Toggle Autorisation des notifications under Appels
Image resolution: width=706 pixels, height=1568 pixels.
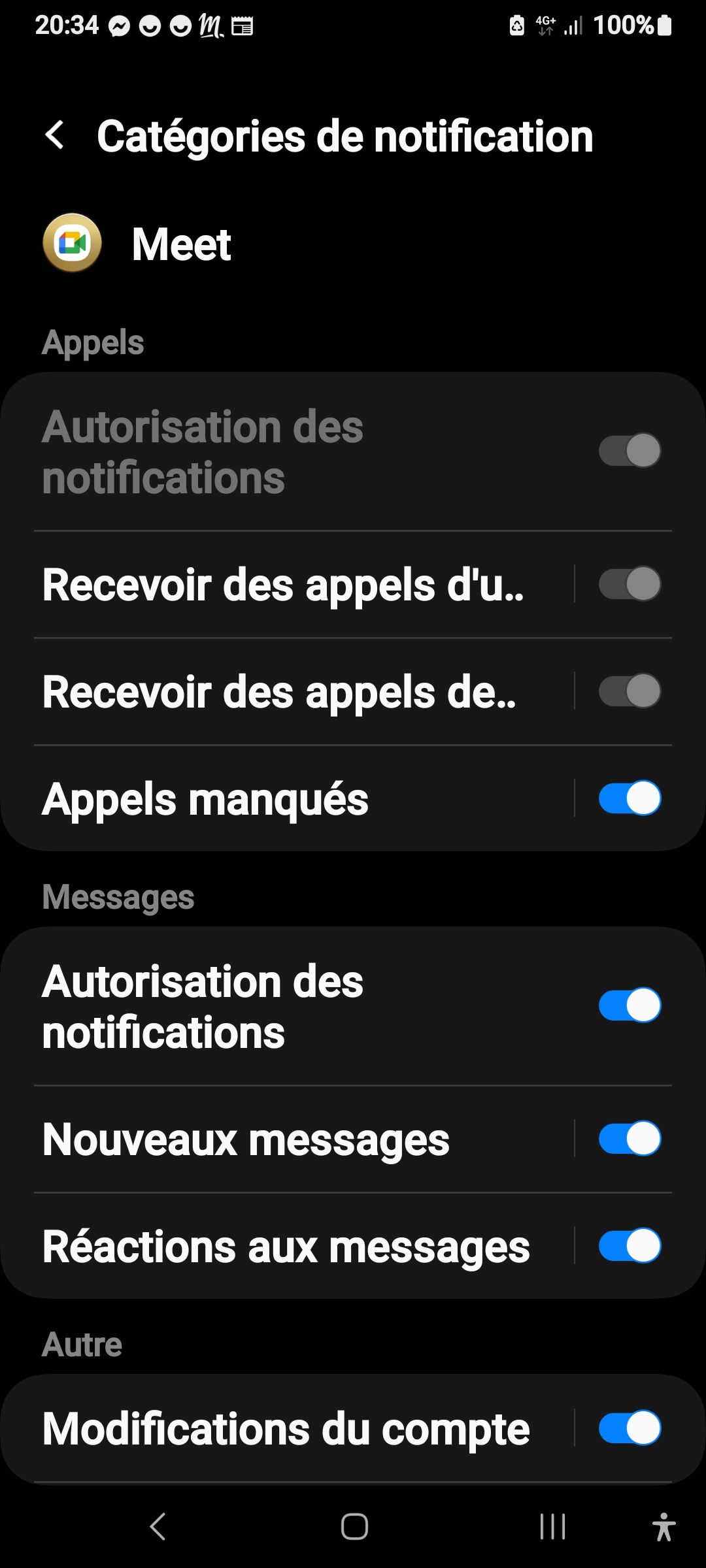click(630, 449)
